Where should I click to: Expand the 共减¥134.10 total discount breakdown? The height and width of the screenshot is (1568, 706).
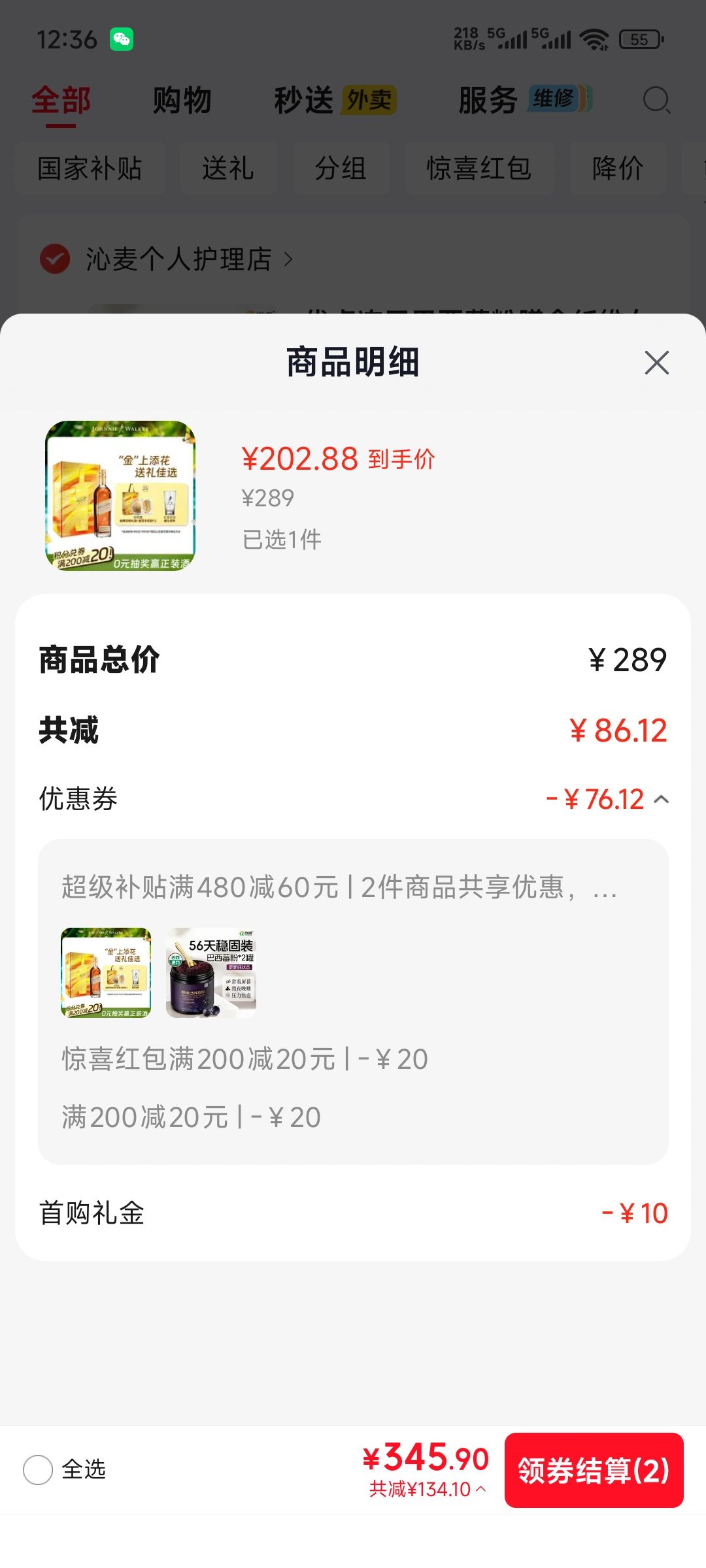click(428, 1489)
